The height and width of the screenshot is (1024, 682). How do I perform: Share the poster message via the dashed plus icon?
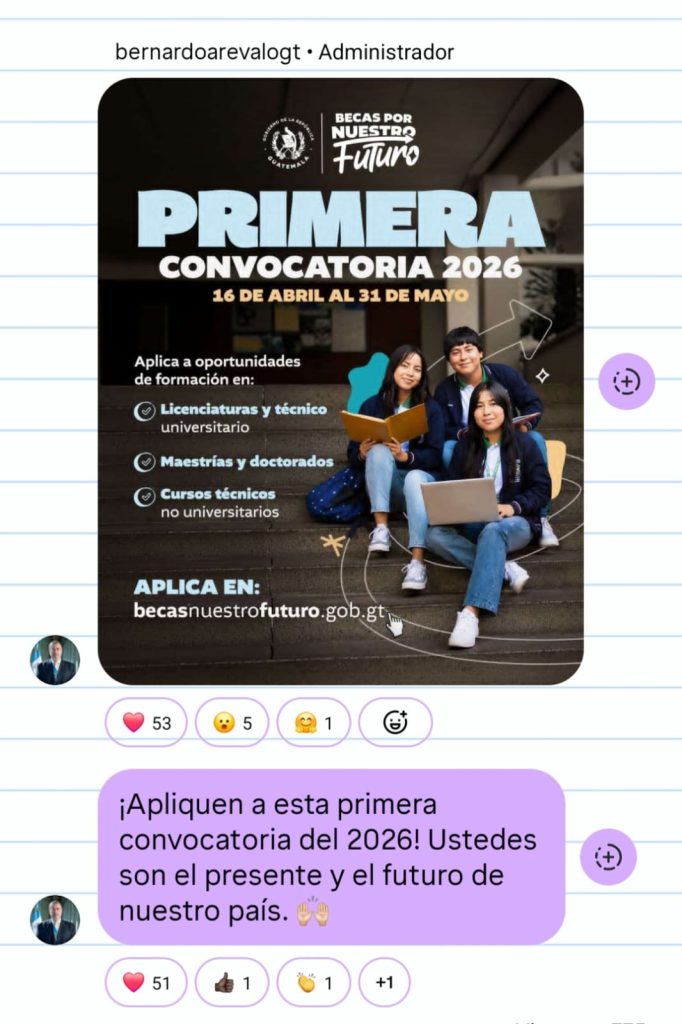click(x=626, y=381)
